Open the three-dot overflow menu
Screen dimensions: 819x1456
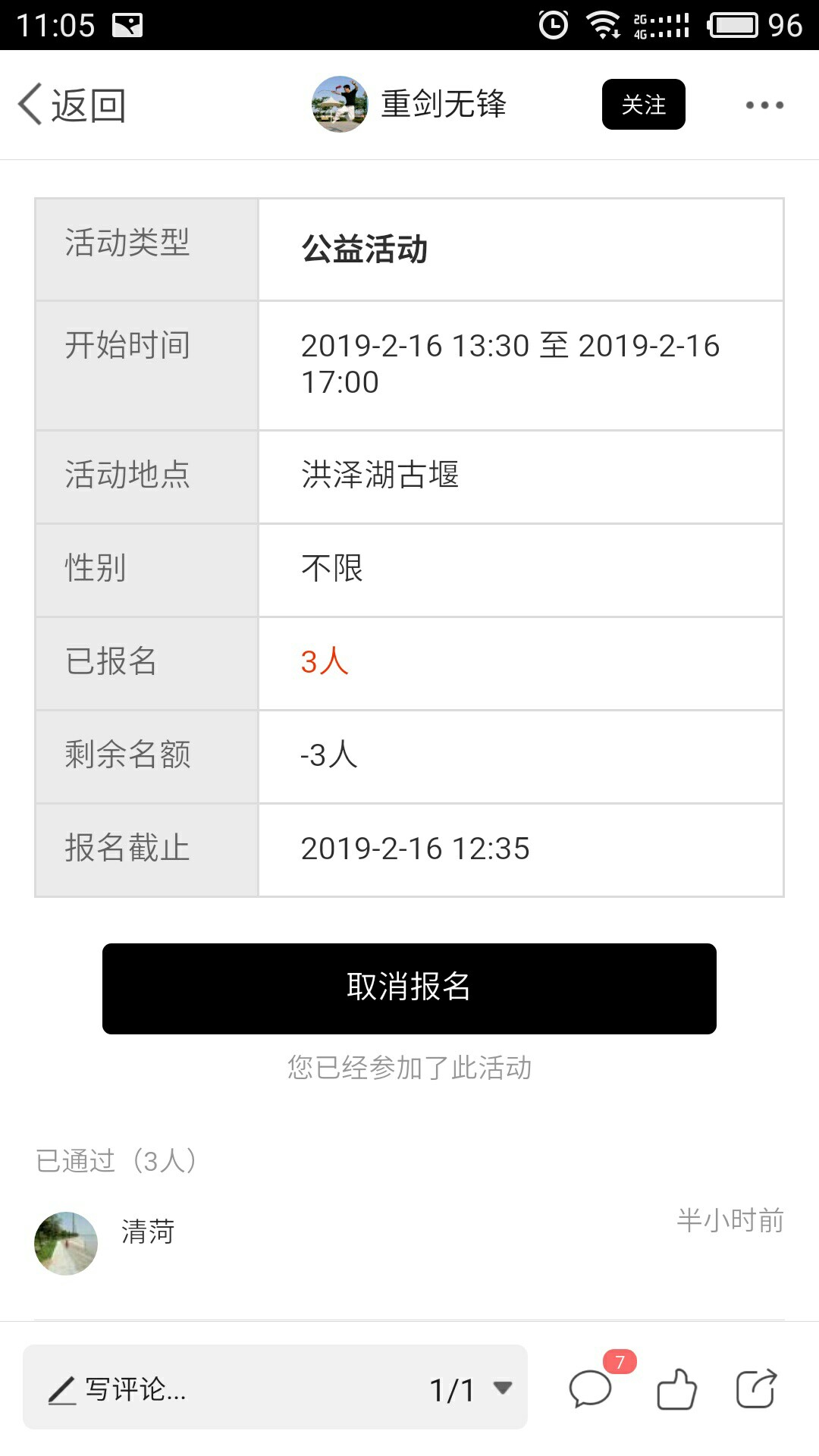pyautogui.click(x=764, y=105)
